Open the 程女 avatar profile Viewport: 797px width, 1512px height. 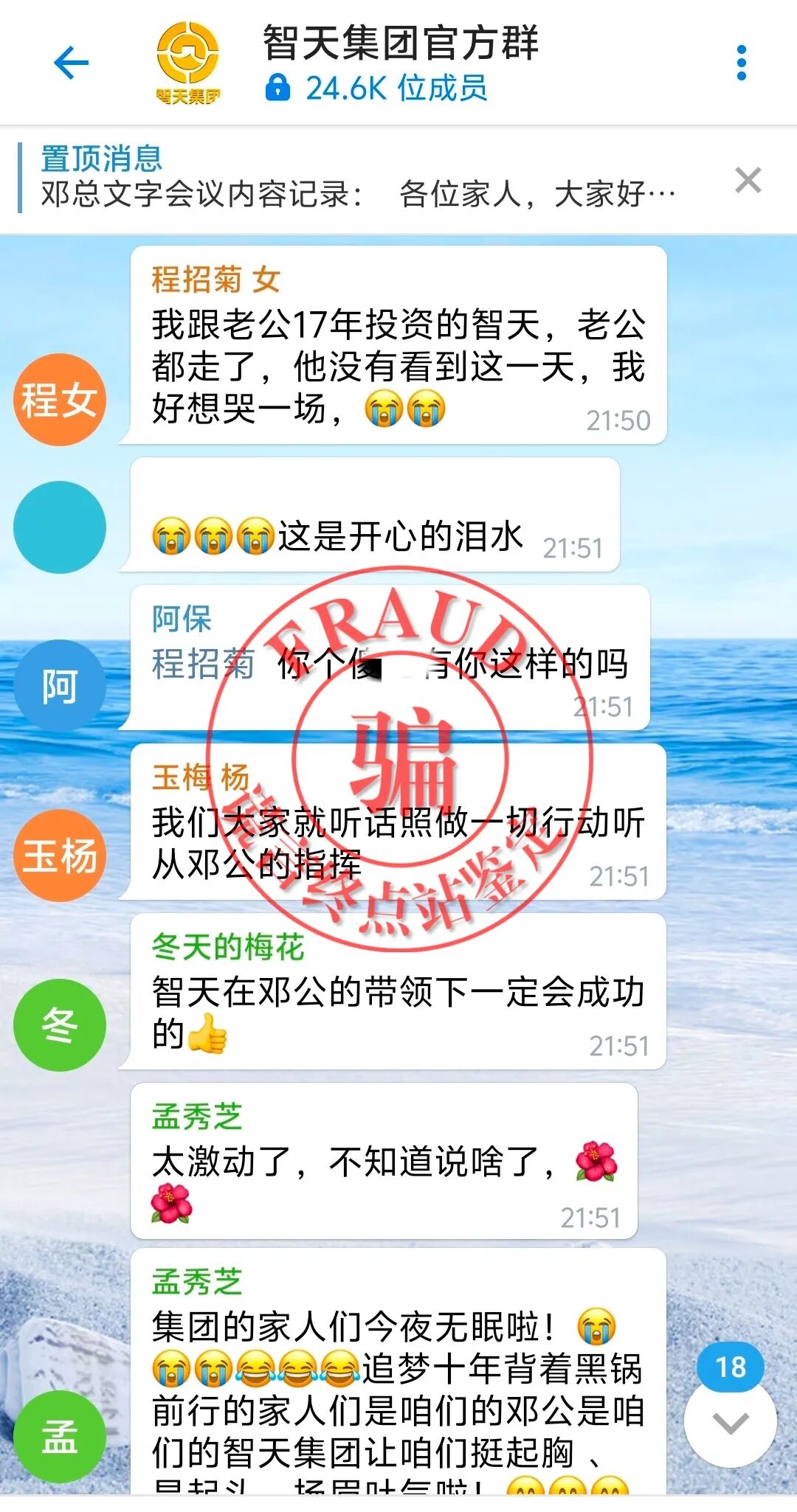point(60,400)
